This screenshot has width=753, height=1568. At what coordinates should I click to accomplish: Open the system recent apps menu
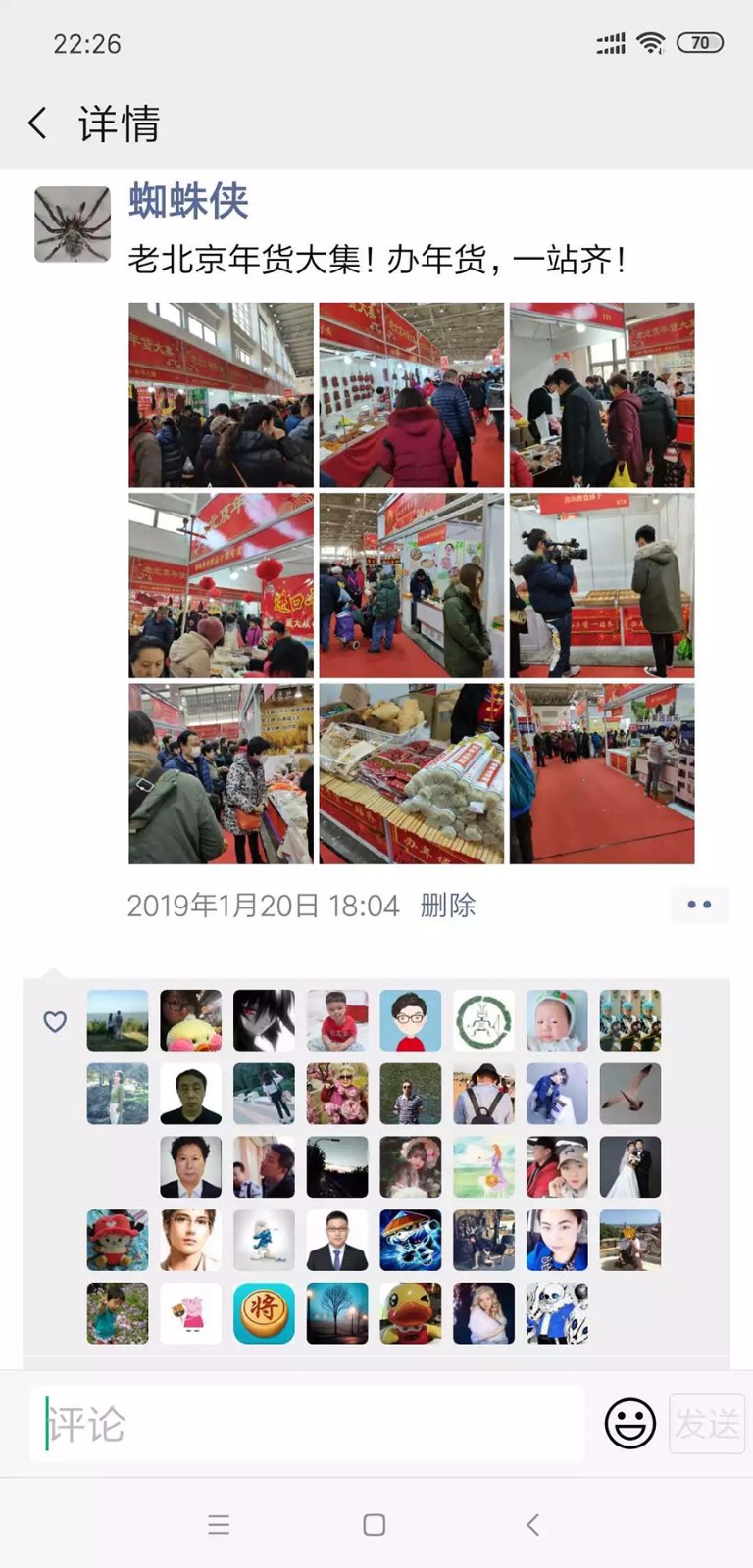point(219,1525)
